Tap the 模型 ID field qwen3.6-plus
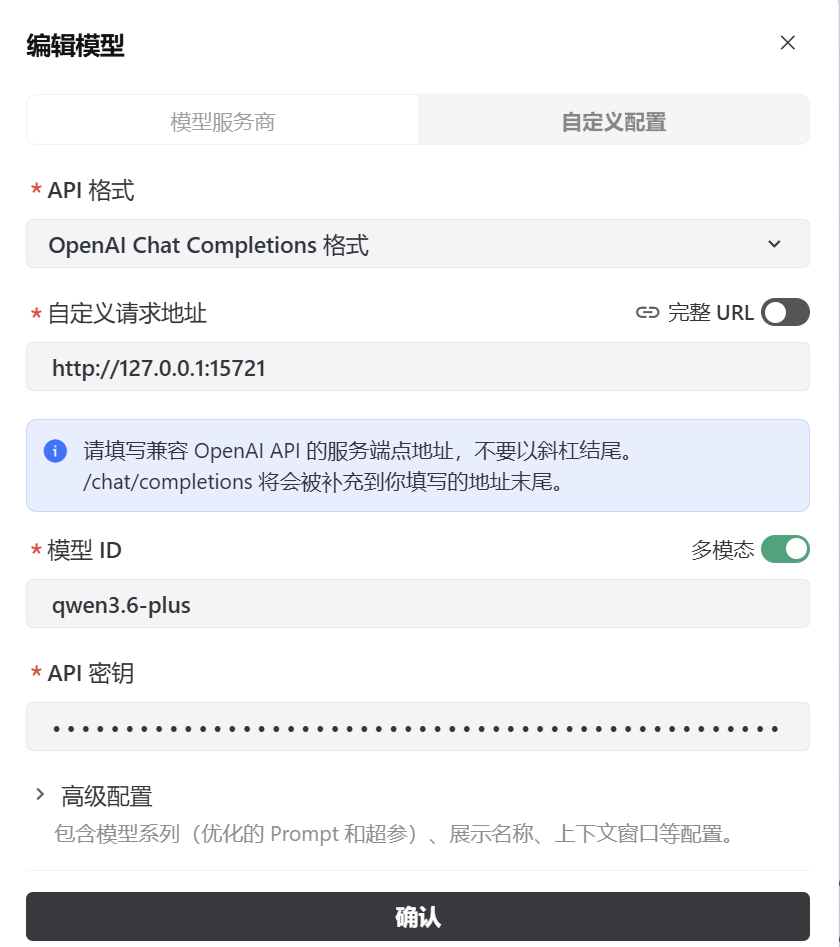 [x=418, y=604]
